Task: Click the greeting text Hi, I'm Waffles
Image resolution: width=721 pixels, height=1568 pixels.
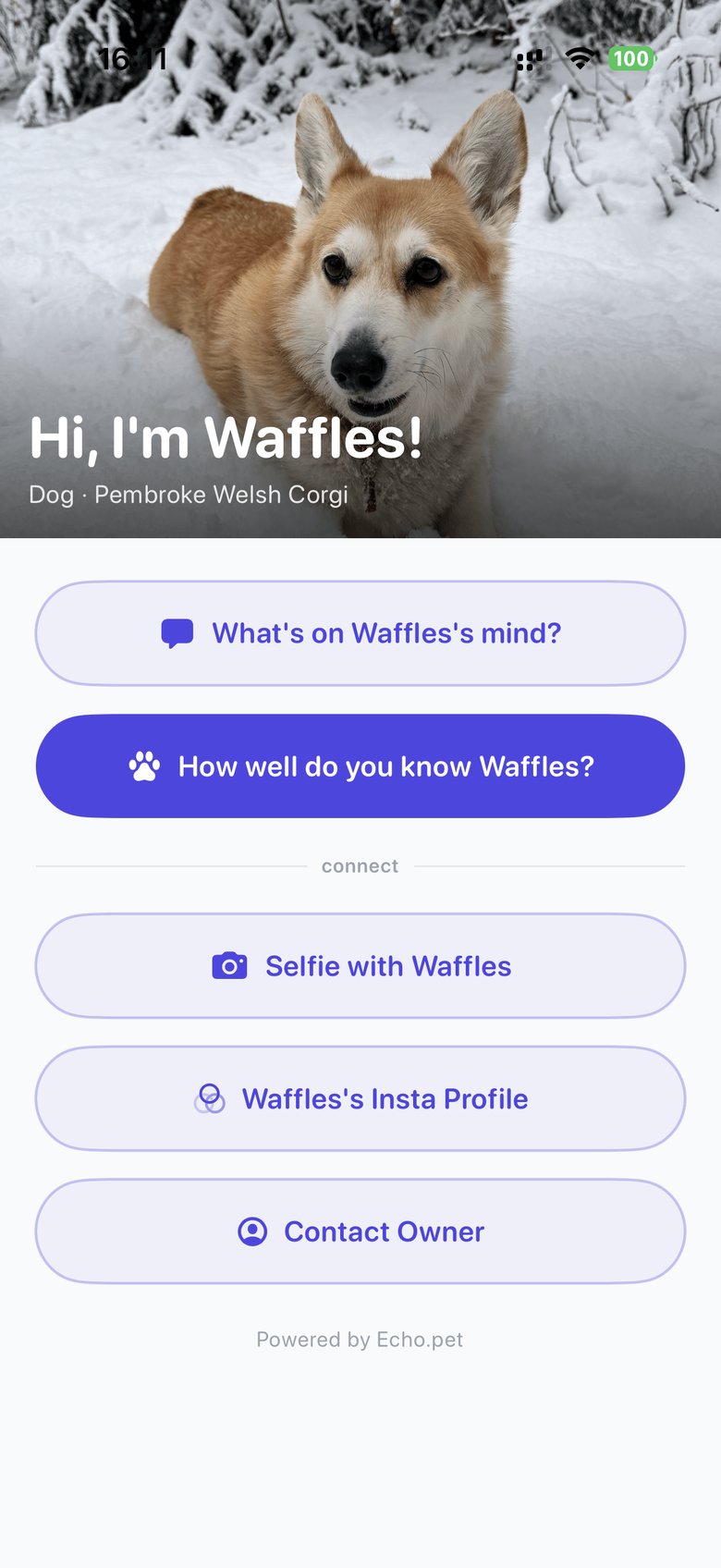Action: point(225,438)
